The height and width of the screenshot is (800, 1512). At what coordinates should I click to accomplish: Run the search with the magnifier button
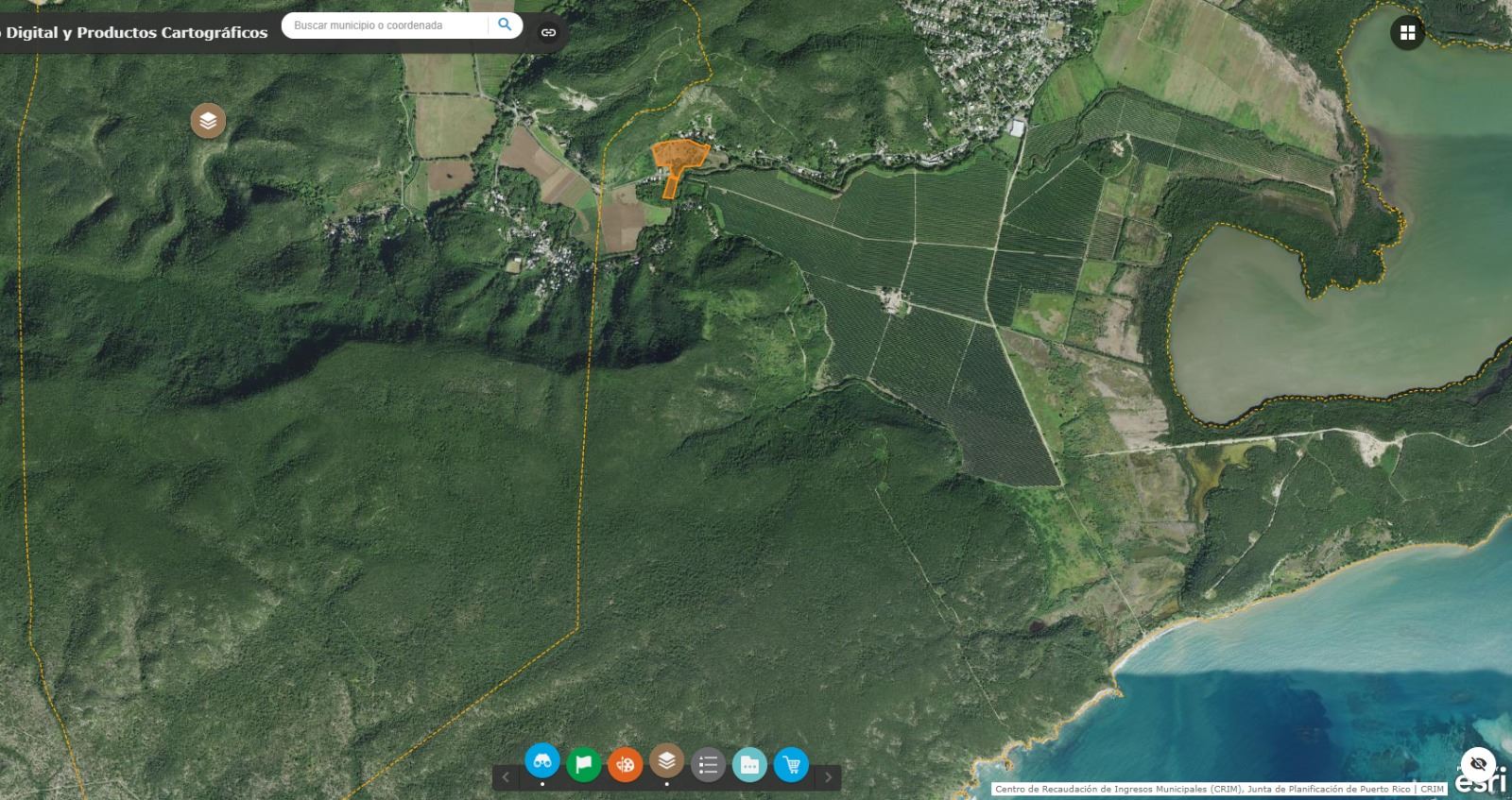click(506, 25)
